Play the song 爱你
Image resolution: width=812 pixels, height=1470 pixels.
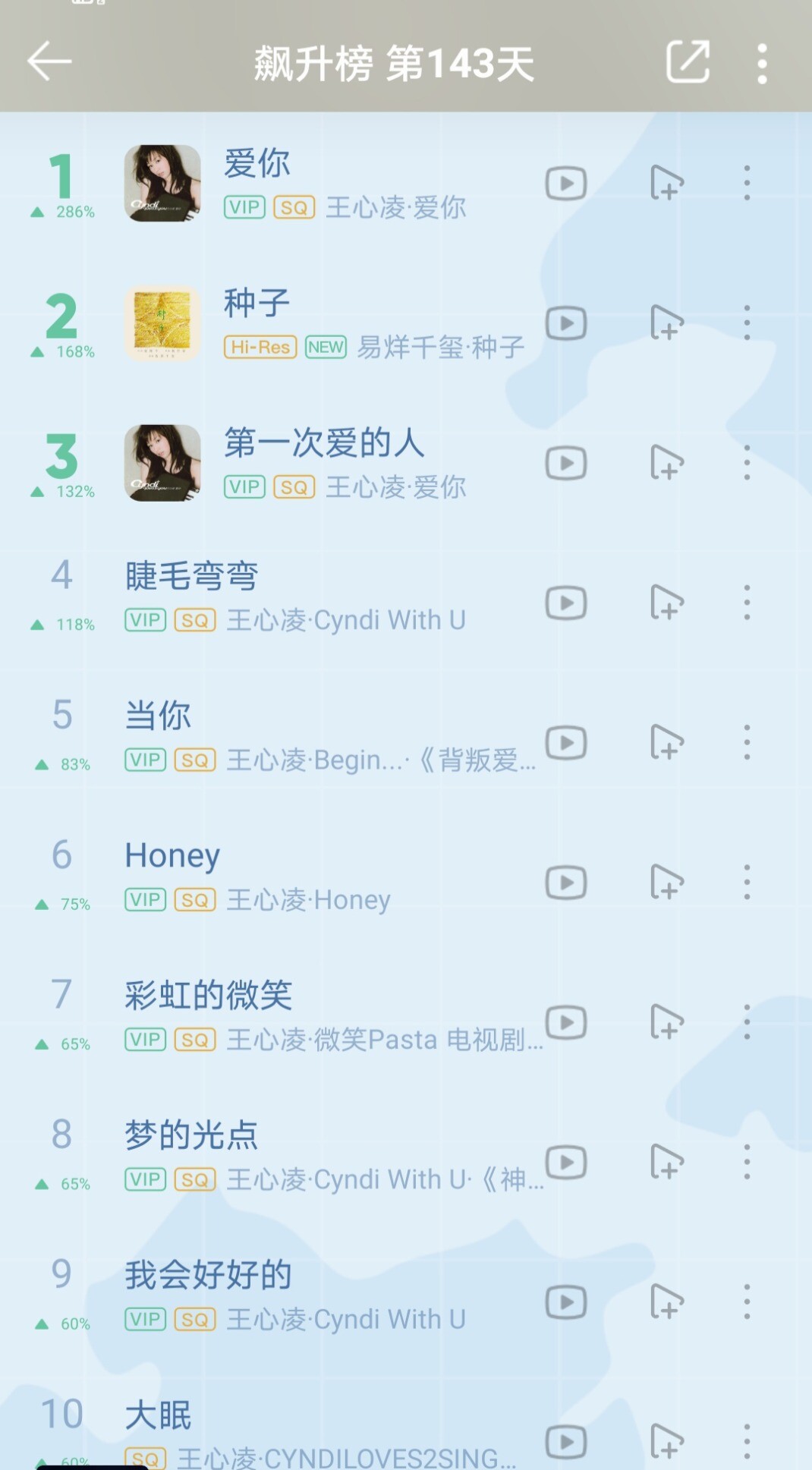click(x=257, y=163)
